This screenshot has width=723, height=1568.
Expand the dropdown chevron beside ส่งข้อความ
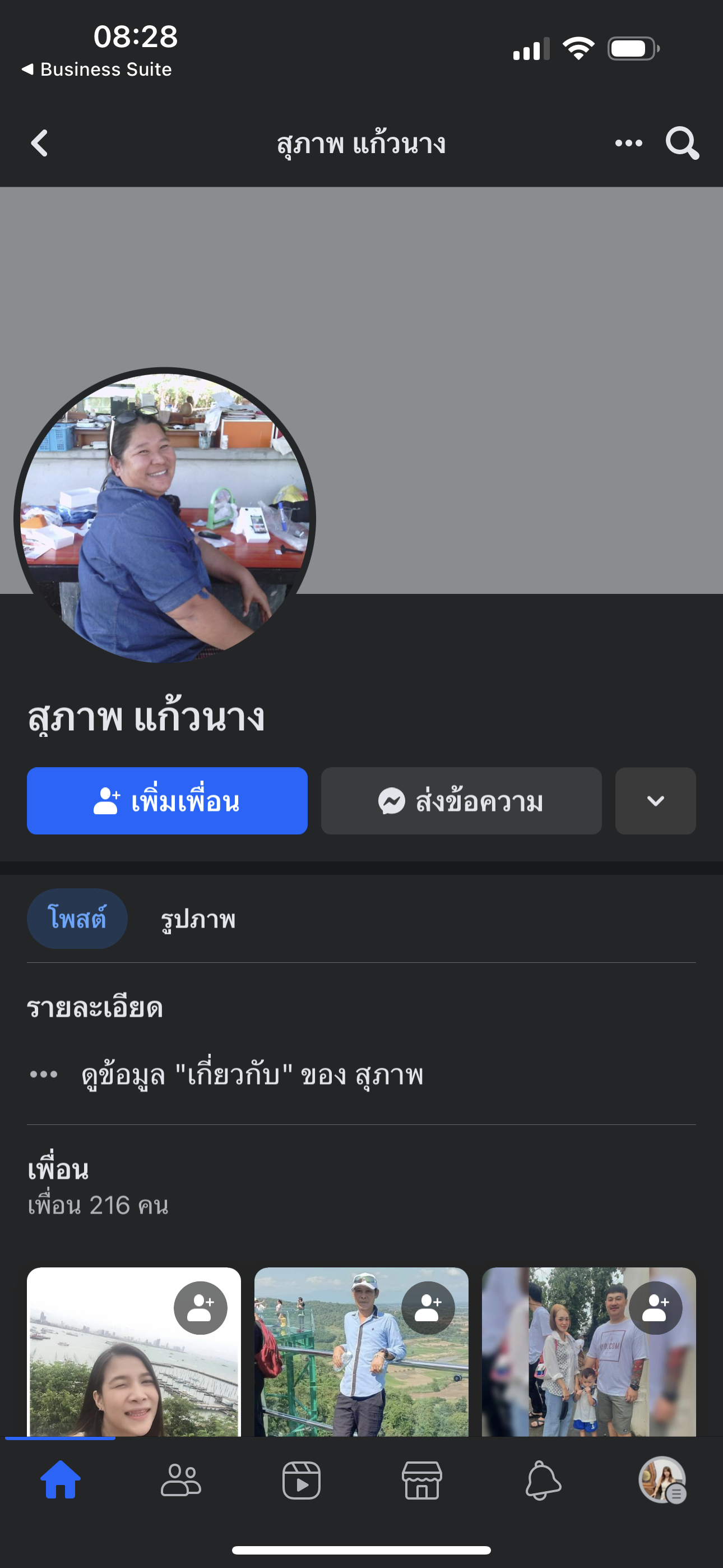[x=655, y=801]
